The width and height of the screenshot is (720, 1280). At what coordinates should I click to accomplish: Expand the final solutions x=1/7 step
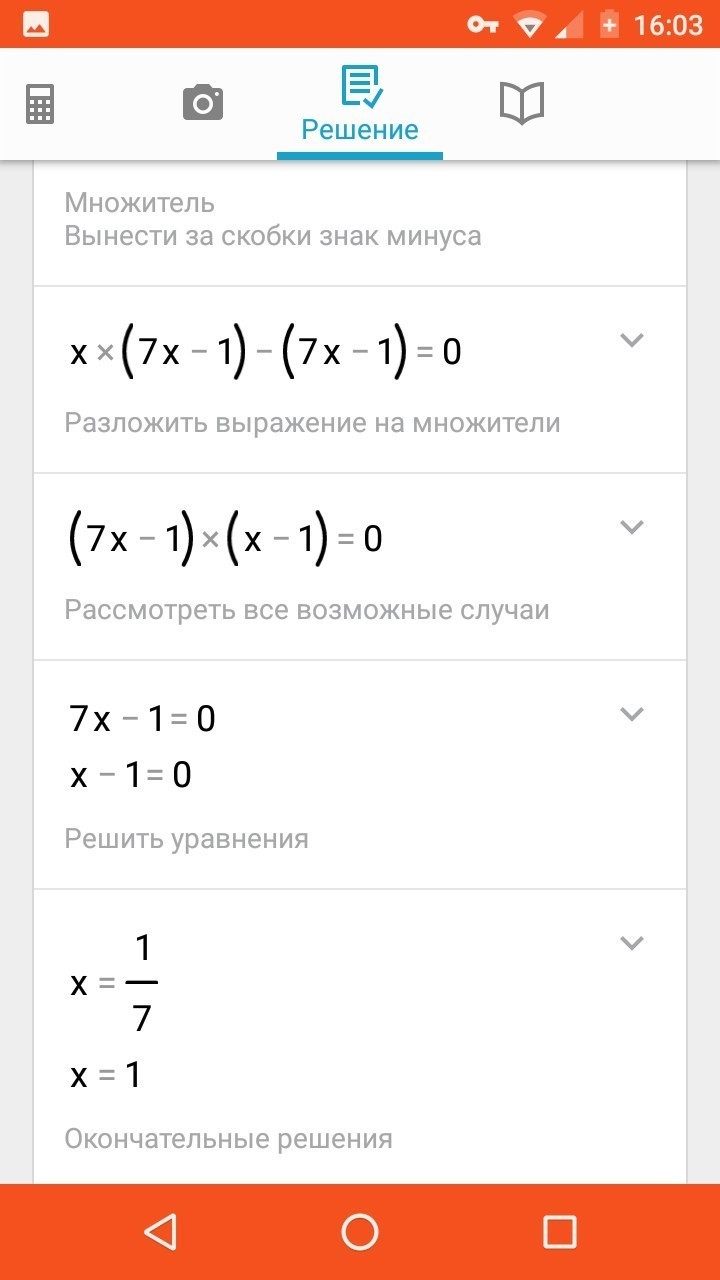pos(631,943)
